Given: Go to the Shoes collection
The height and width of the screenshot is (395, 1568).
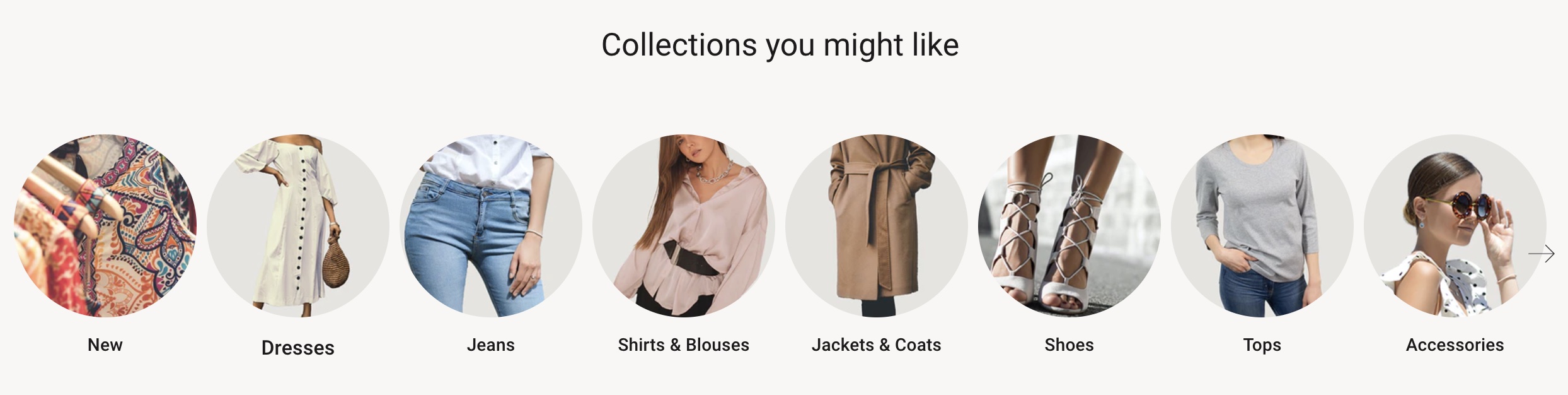Looking at the screenshot, I should point(1069,226).
